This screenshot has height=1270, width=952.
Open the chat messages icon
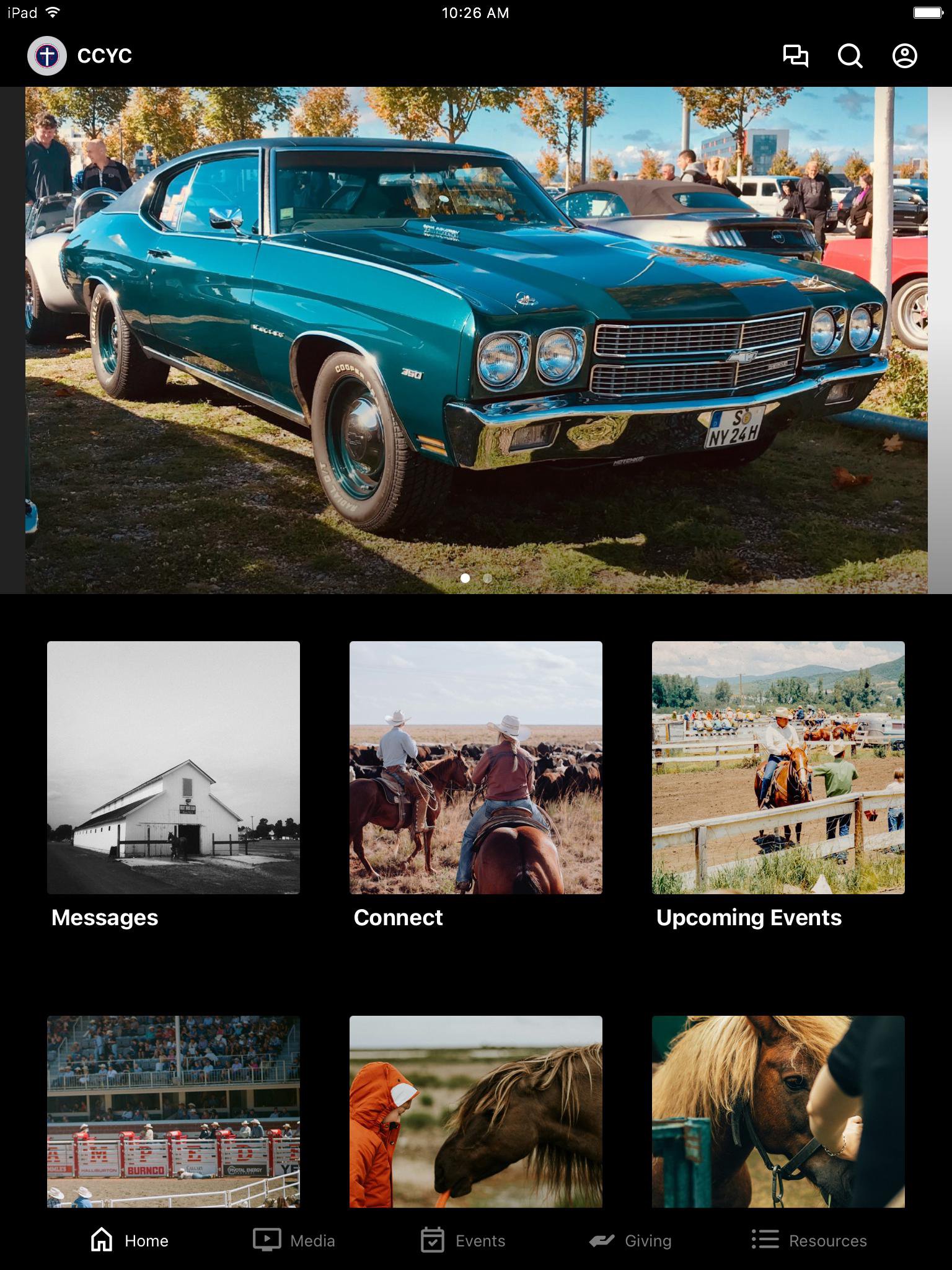[x=795, y=56]
